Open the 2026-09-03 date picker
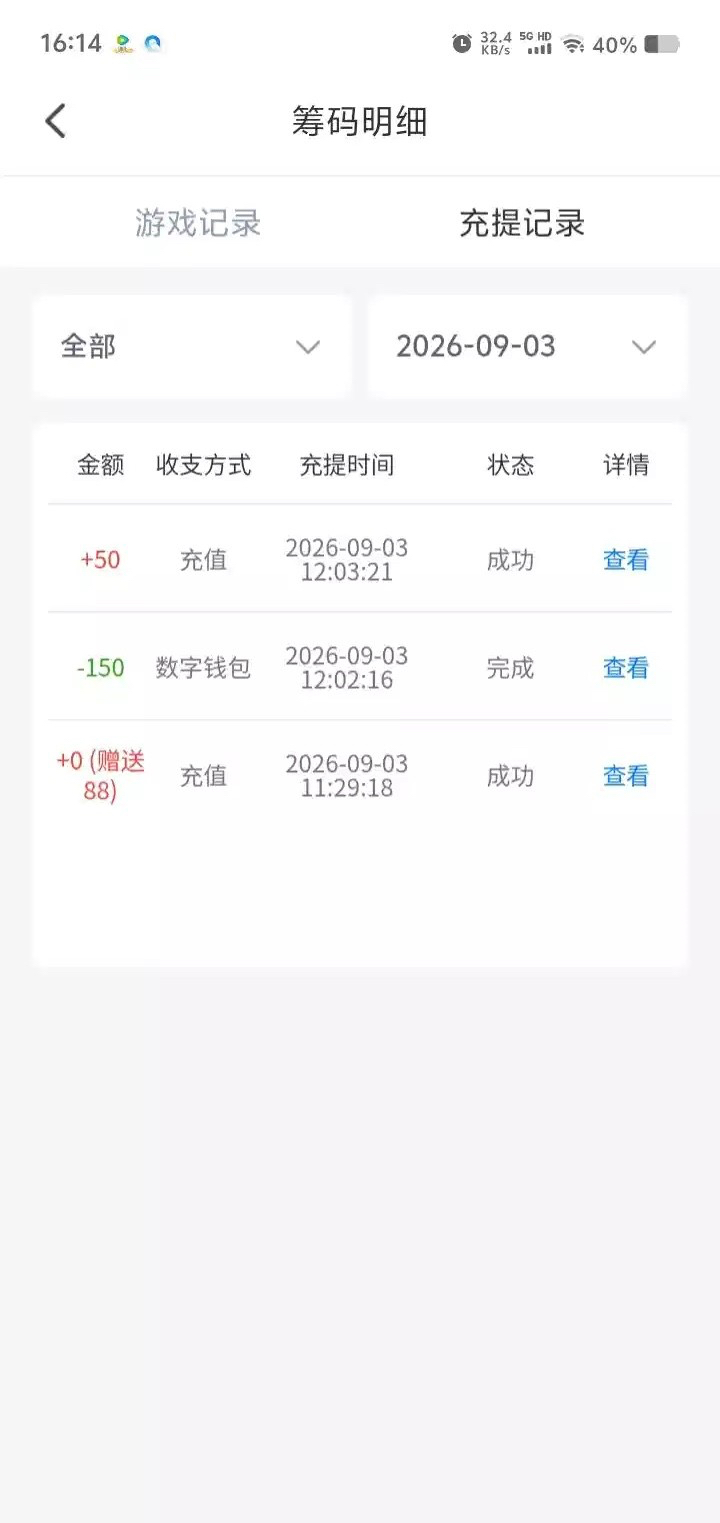720x1523 pixels. click(528, 346)
